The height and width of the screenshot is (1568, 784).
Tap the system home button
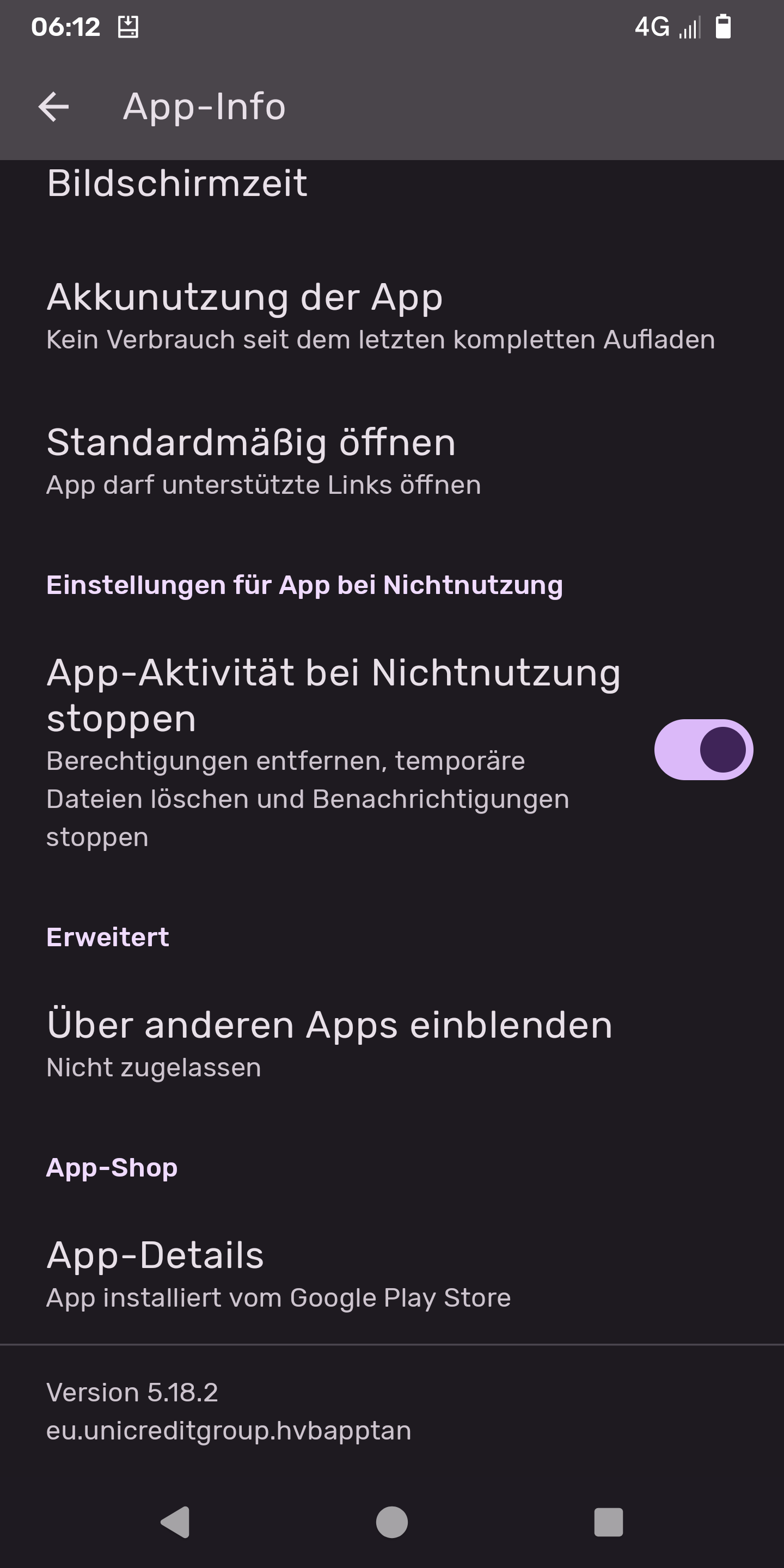tap(391, 1522)
